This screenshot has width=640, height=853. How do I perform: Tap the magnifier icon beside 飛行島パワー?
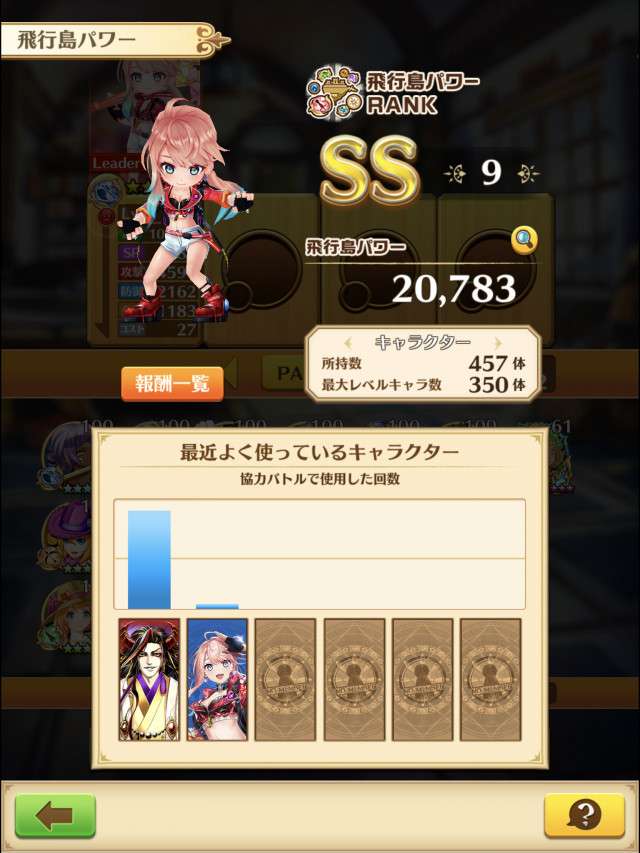coord(524,240)
